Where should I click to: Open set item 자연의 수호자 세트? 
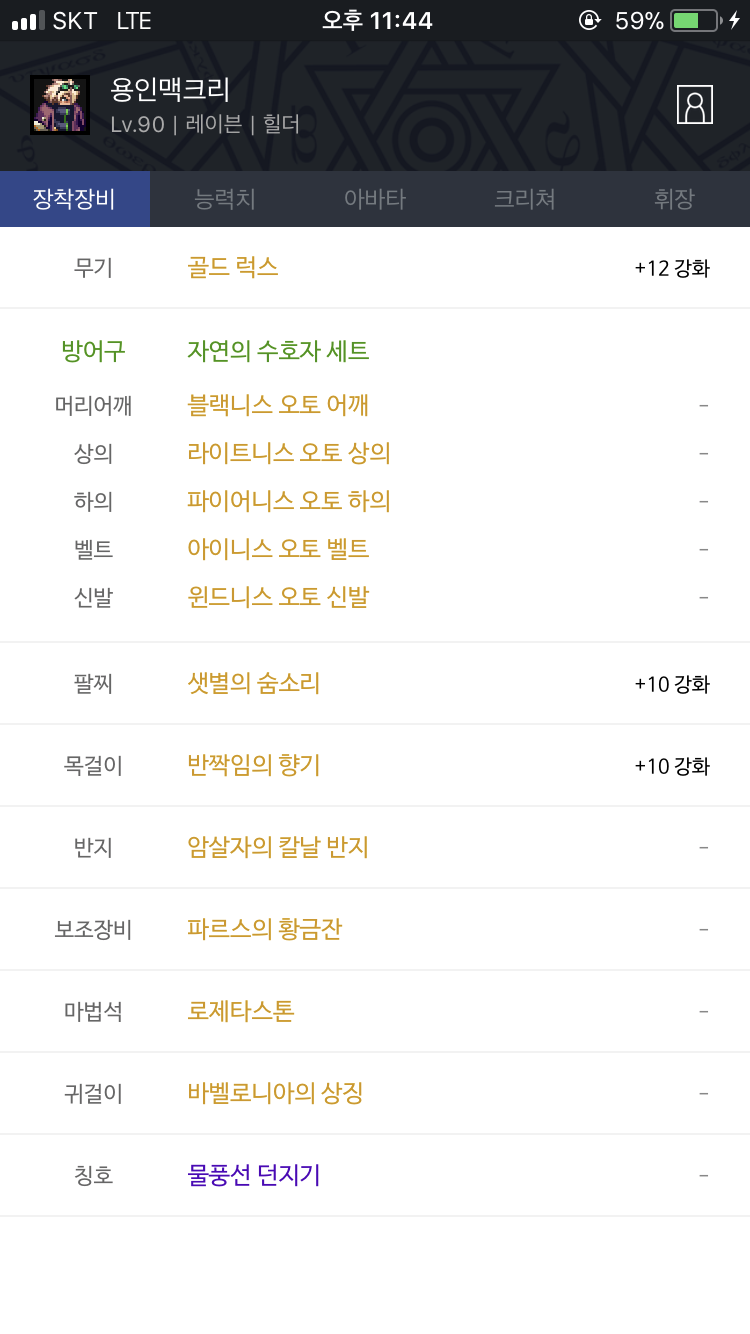click(278, 351)
